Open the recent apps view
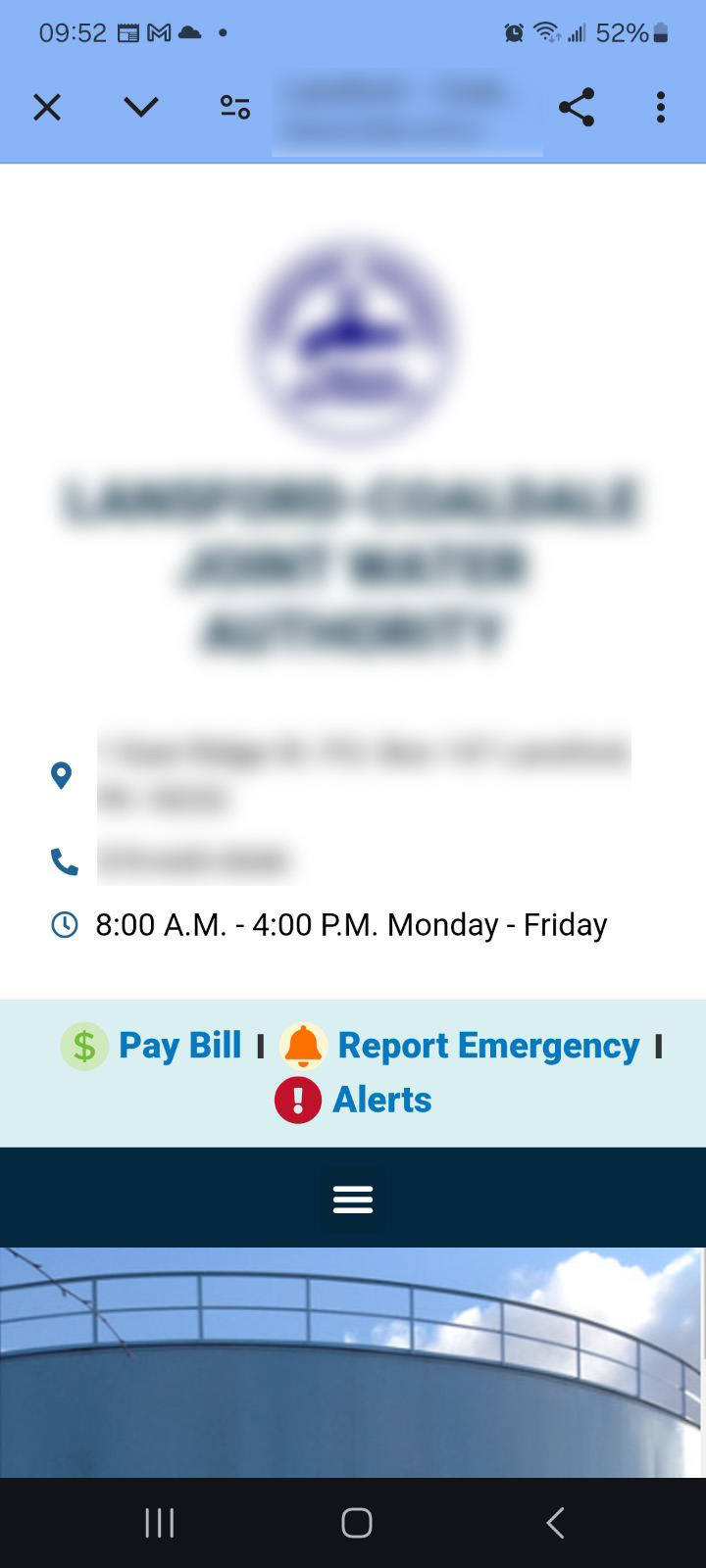This screenshot has width=706, height=1568. (x=160, y=1523)
